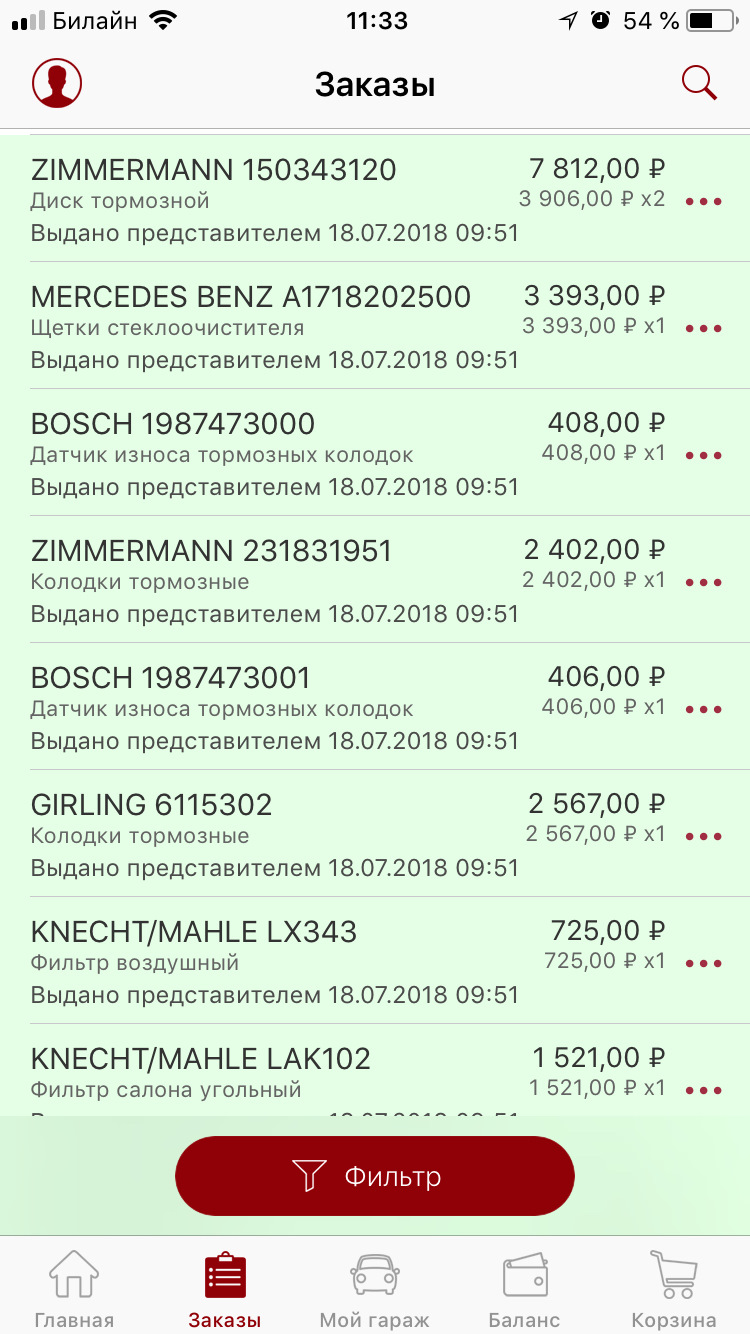Select the Заказы tab
The image size is (750, 1334).
coord(225,1289)
